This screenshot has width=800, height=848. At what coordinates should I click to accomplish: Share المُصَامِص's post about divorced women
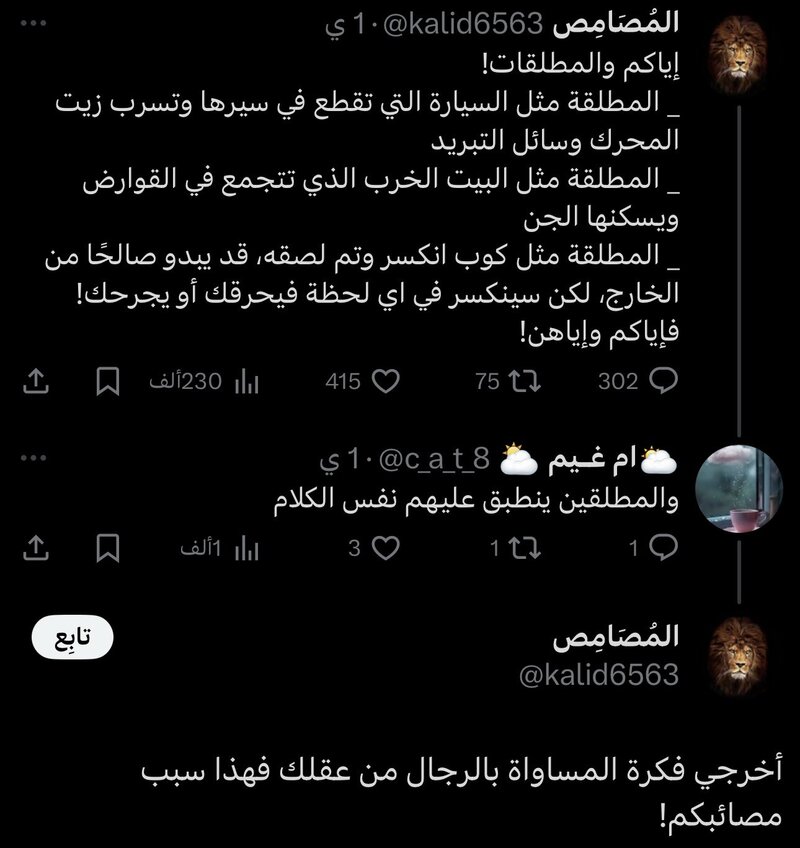click(x=33, y=381)
